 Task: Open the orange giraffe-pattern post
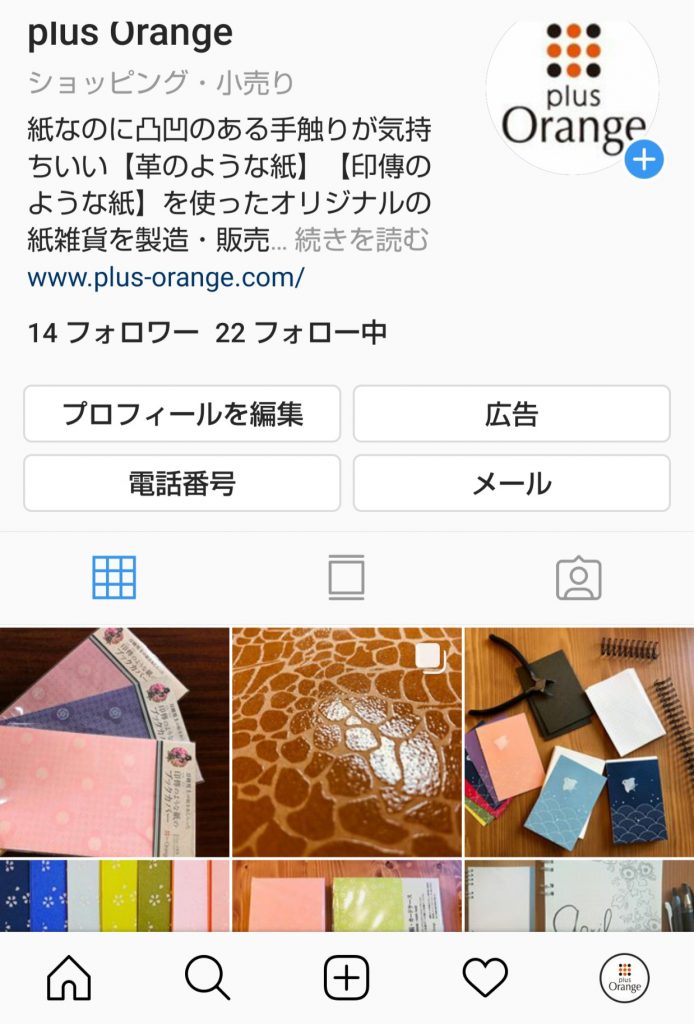346,742
